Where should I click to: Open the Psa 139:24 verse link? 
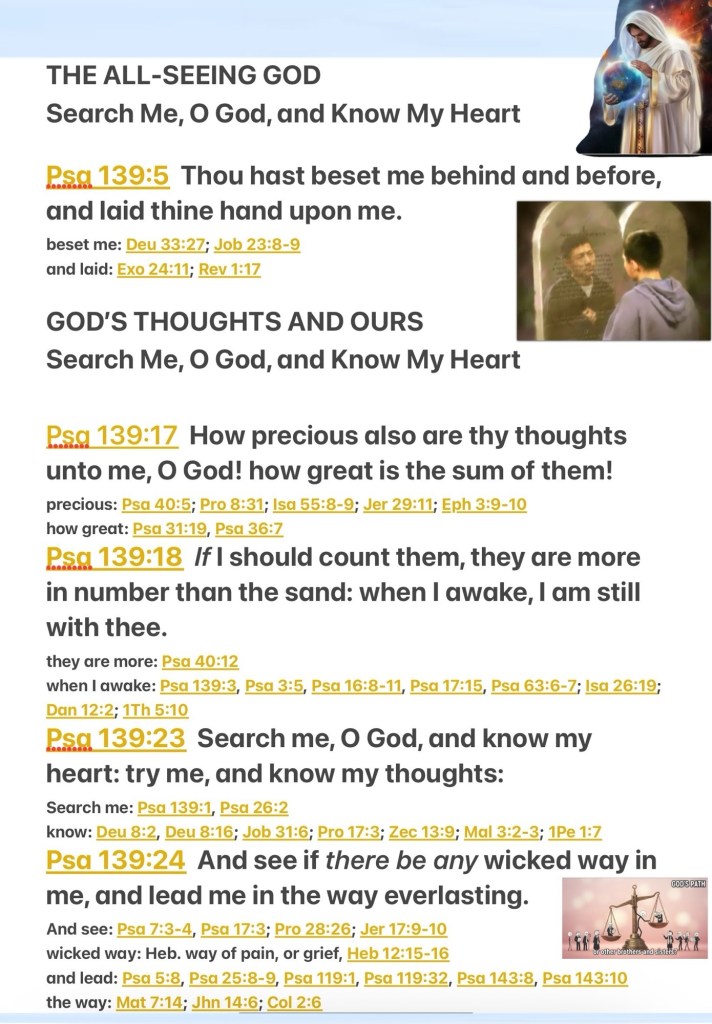click(116, 860)
